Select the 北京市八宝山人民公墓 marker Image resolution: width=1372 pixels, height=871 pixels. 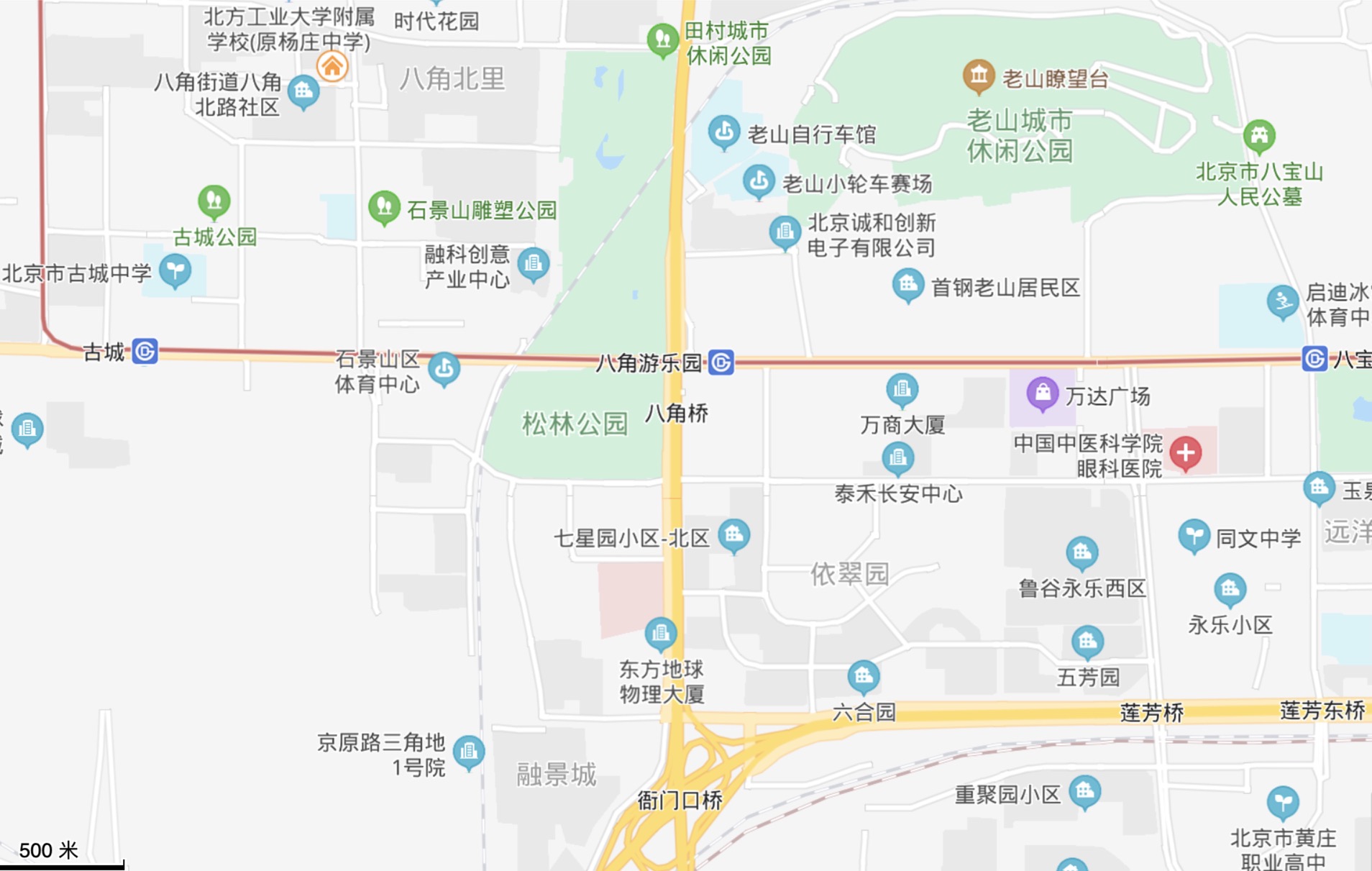point(1259,135)
